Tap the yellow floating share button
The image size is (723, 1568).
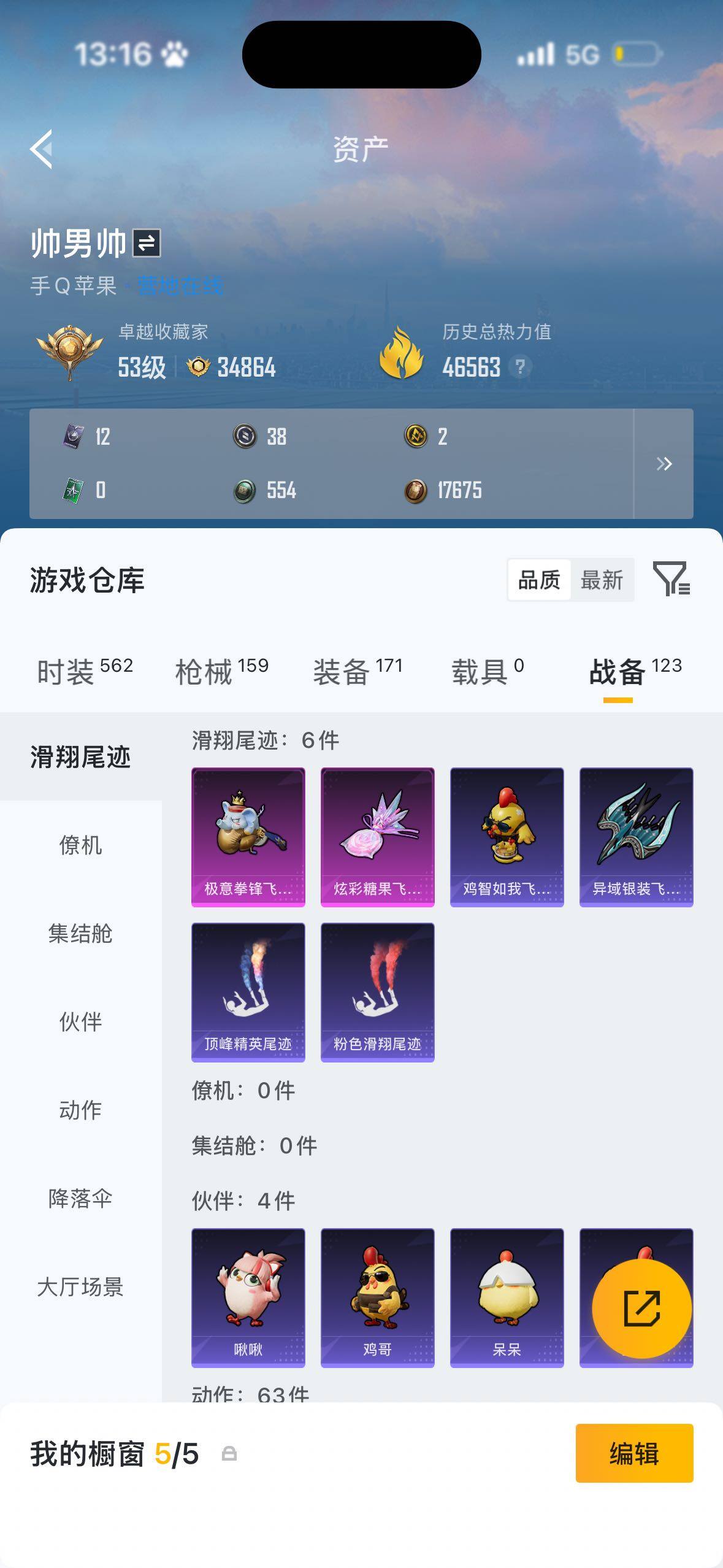coord(641,1309)
